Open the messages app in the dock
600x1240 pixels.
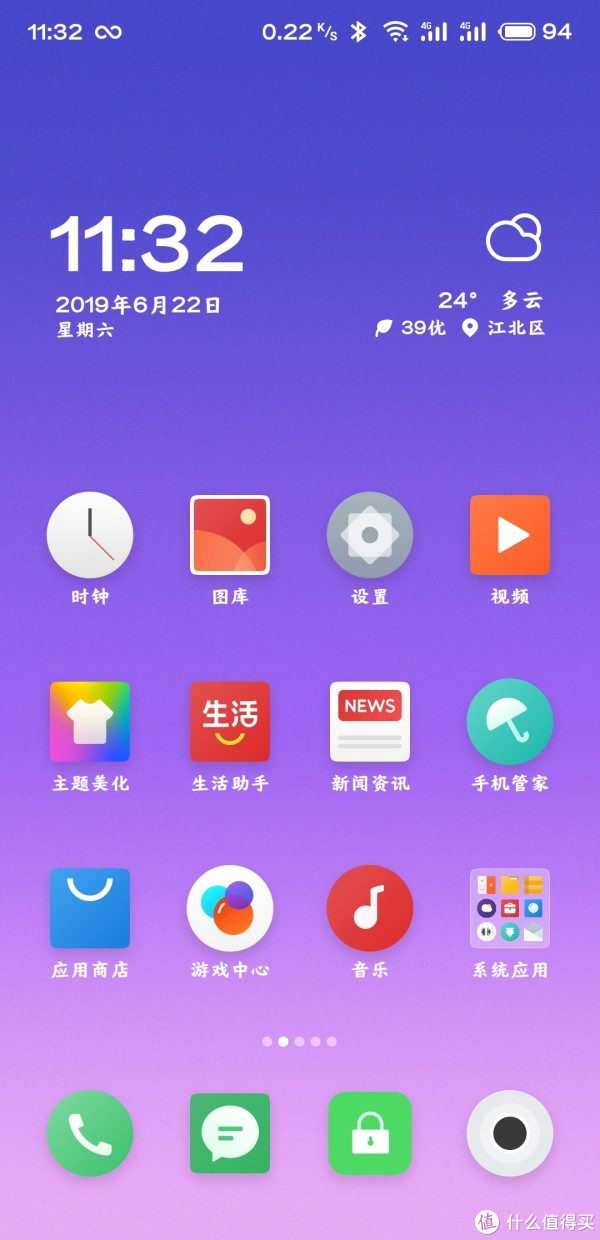coord(230,1133)
